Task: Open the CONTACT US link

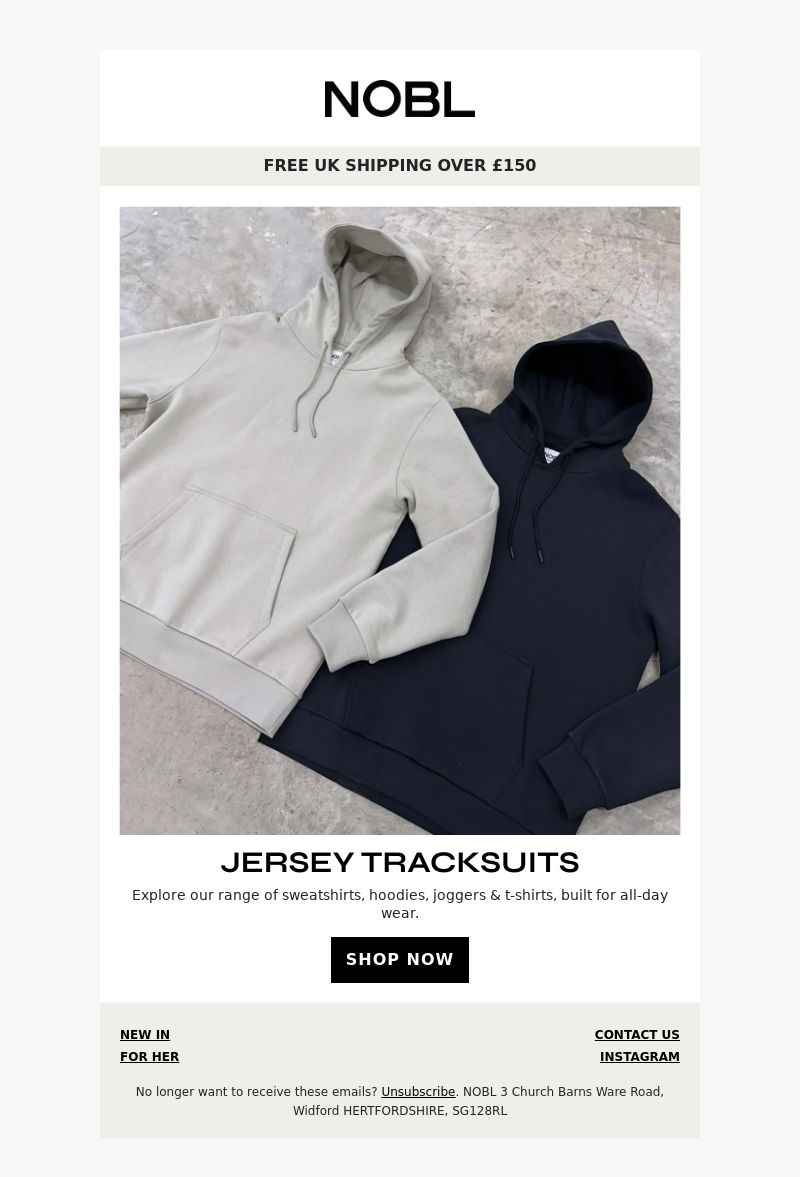Action: pyautogui.click(x=636, y=1035)
